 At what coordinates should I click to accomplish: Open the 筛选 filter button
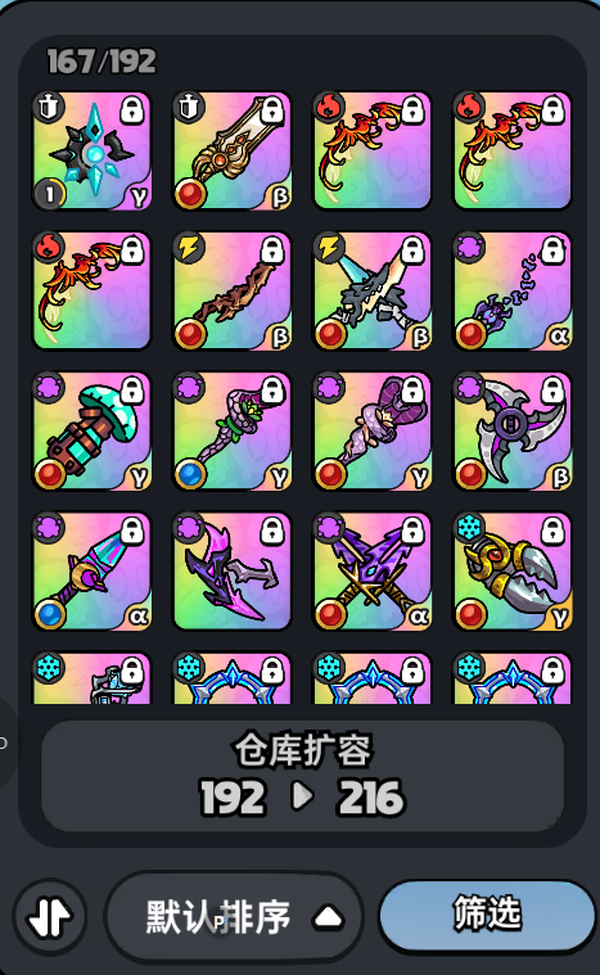[x=487, y=915]
